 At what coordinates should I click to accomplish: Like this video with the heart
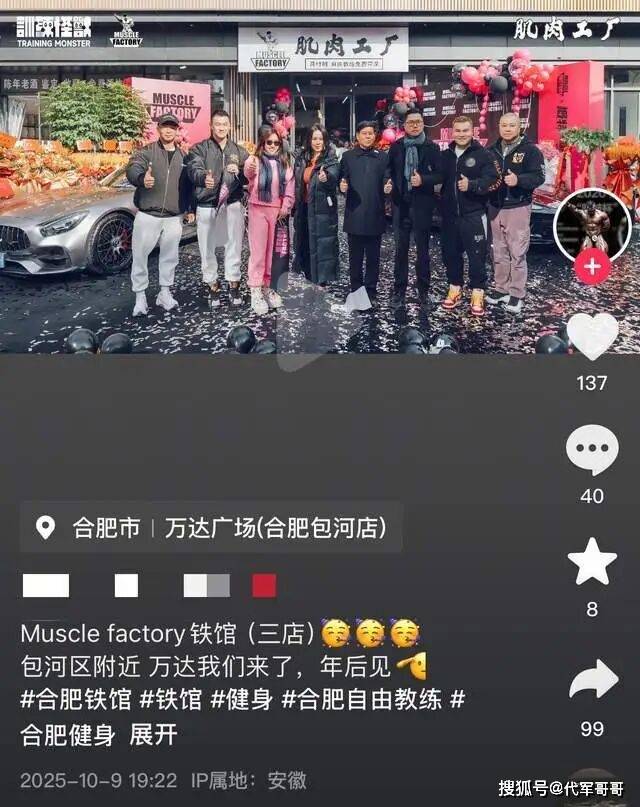592,336
